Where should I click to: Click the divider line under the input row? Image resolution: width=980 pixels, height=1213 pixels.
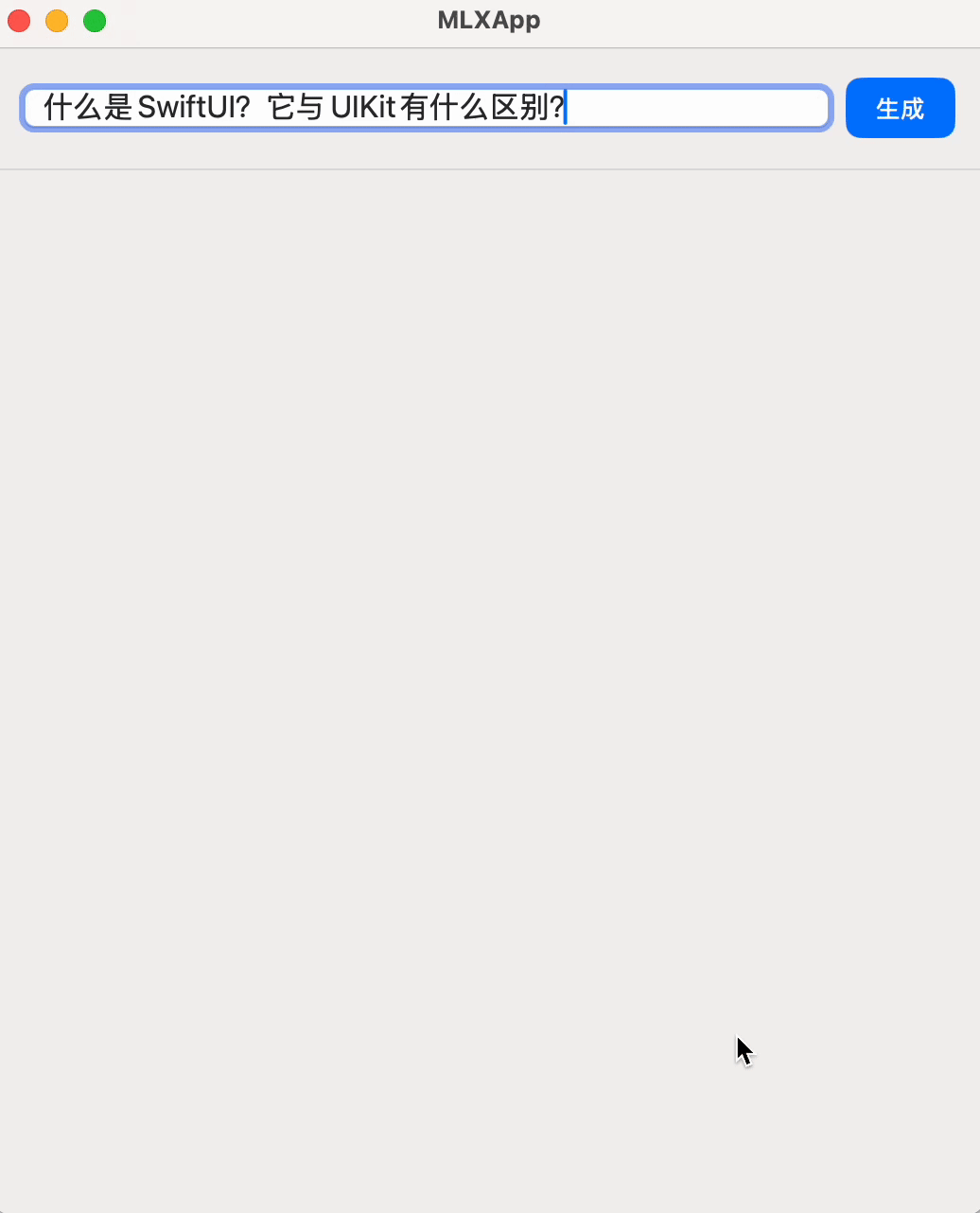490,170
